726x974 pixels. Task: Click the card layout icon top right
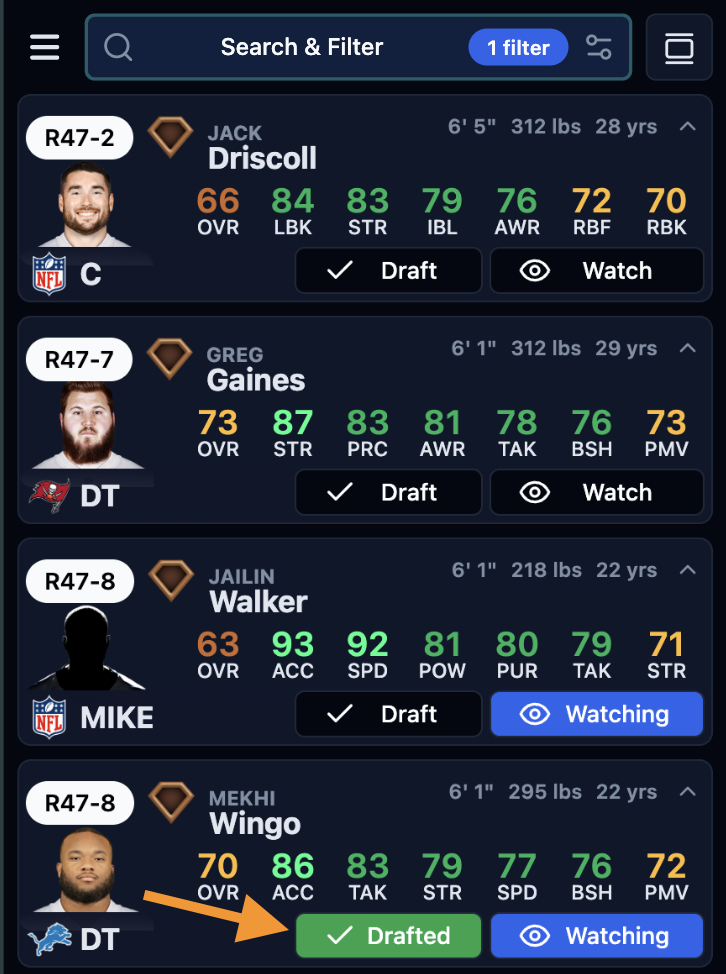(x=679, y=47)
